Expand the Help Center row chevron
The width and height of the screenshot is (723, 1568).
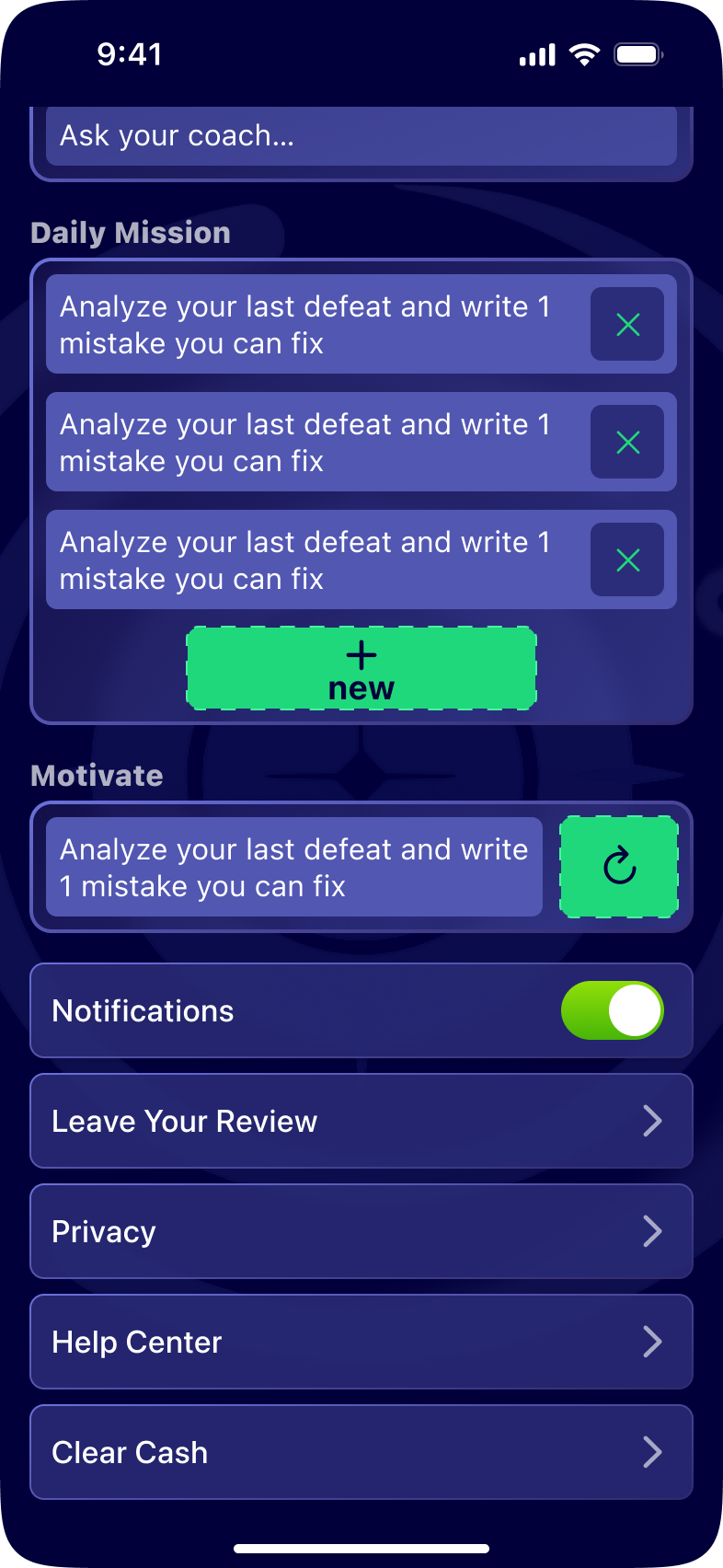(x=653, y=1342)
